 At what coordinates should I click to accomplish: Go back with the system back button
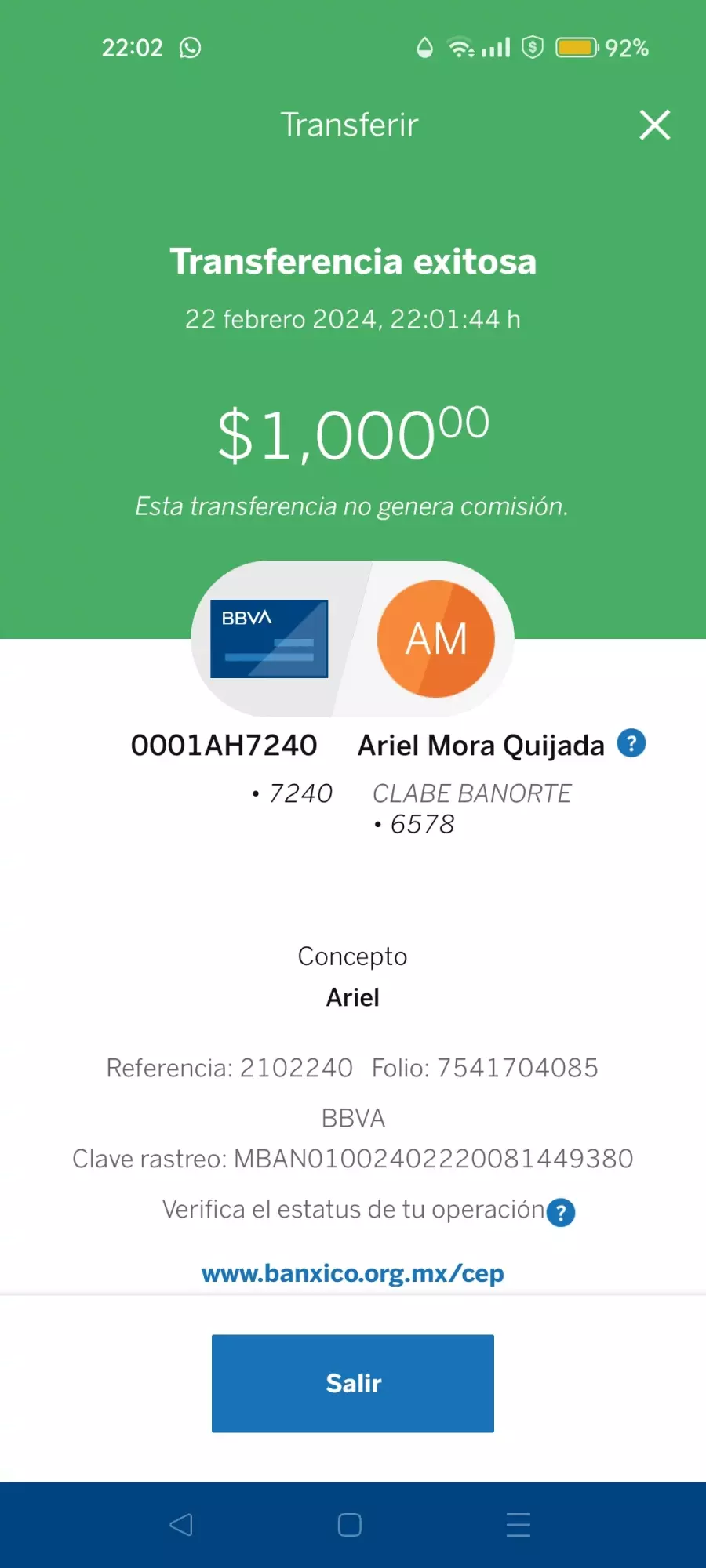point(181,1525)
